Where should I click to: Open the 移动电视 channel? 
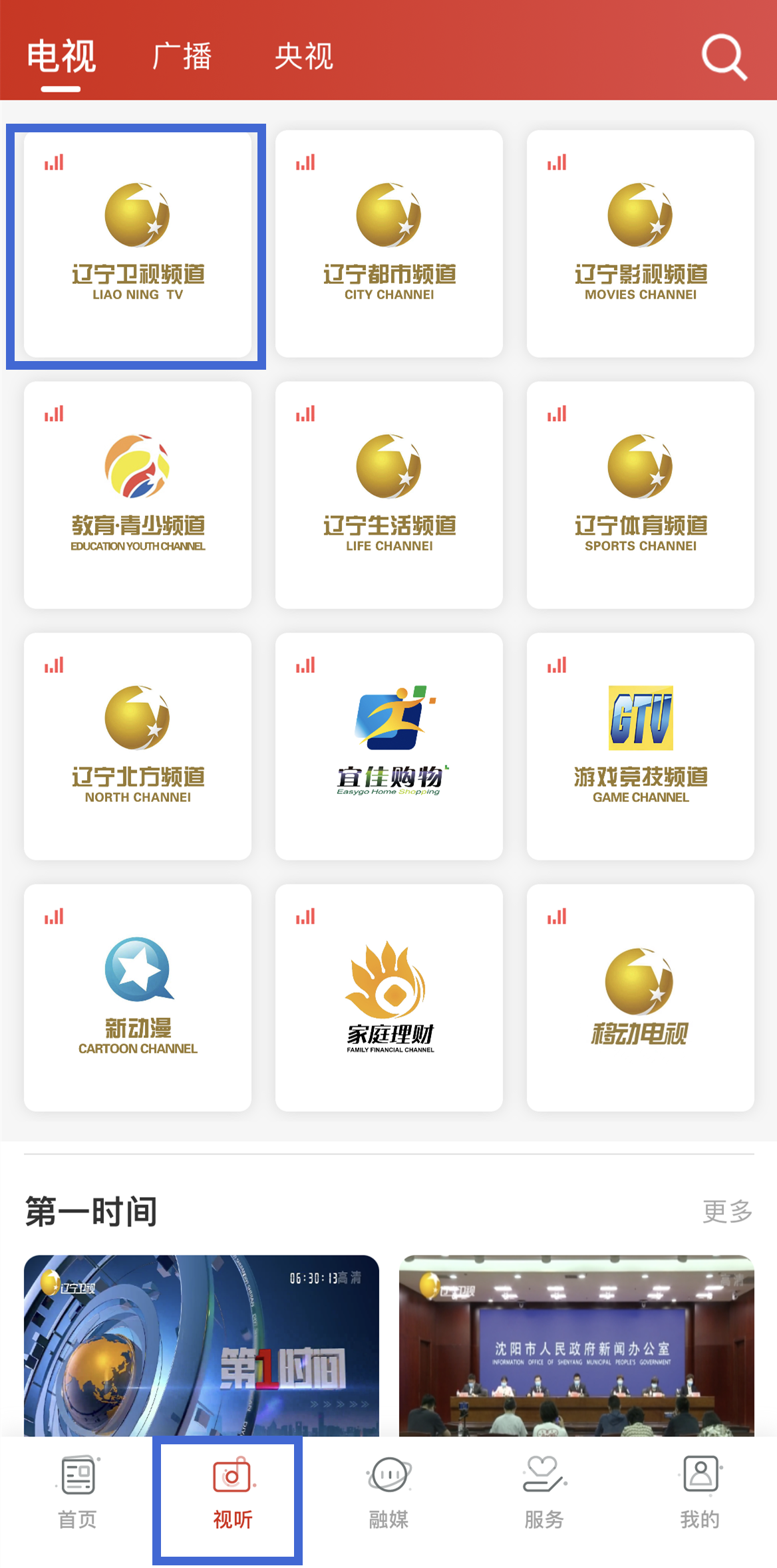pyautogui.click(x=640, y=997)
